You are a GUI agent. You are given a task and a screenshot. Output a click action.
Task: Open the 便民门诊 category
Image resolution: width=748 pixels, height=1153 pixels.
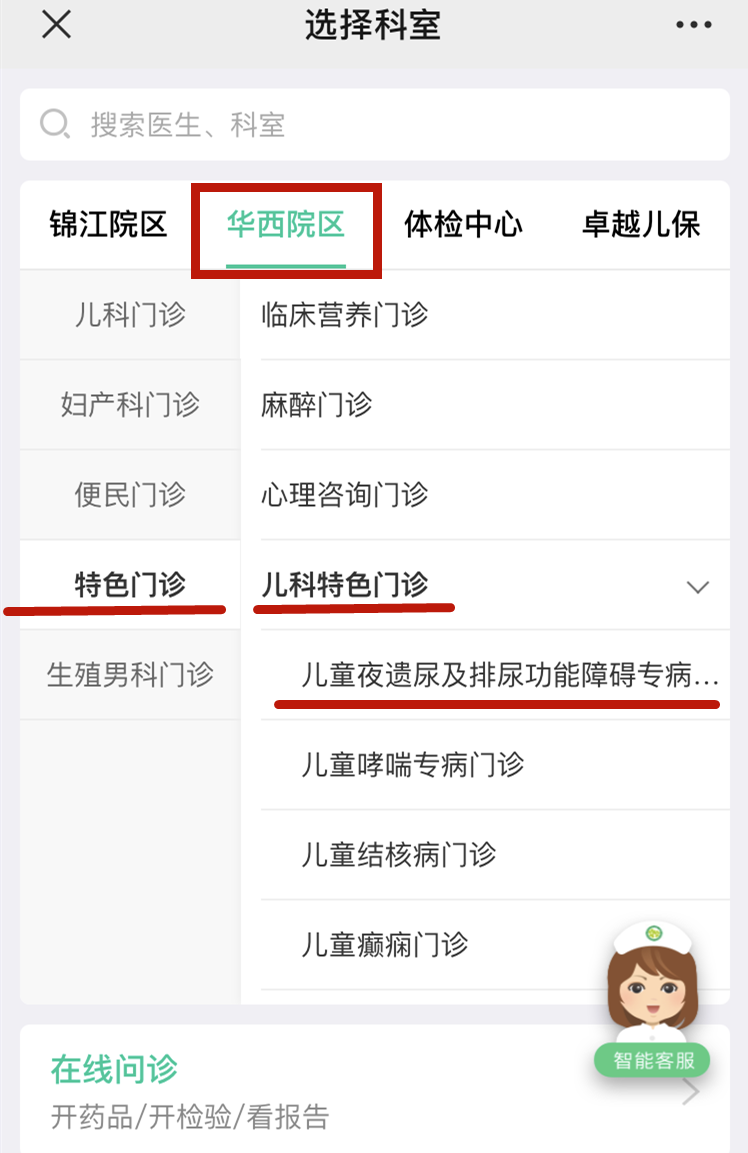tap(130, 495)
